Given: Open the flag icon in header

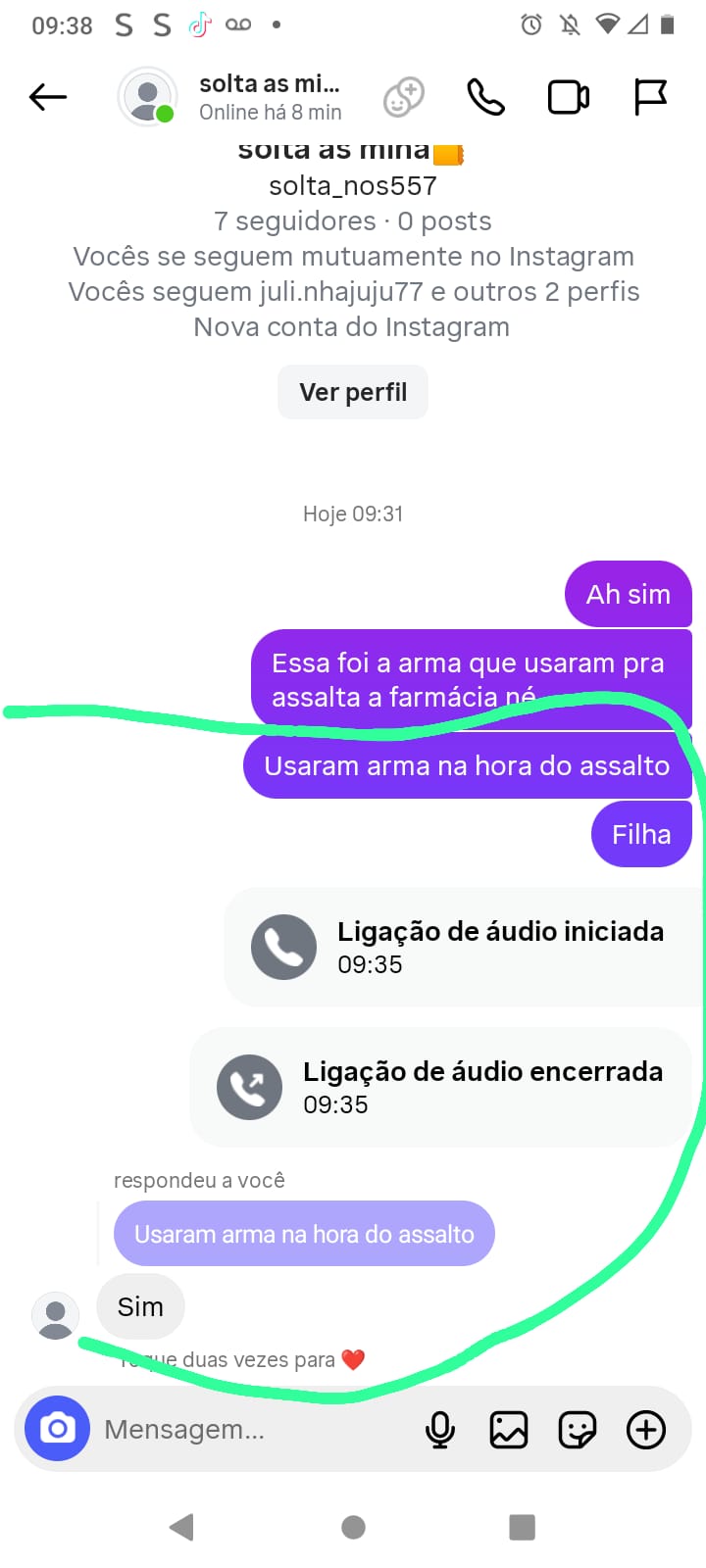Looking at the screenshot, I should click(650, 97).
